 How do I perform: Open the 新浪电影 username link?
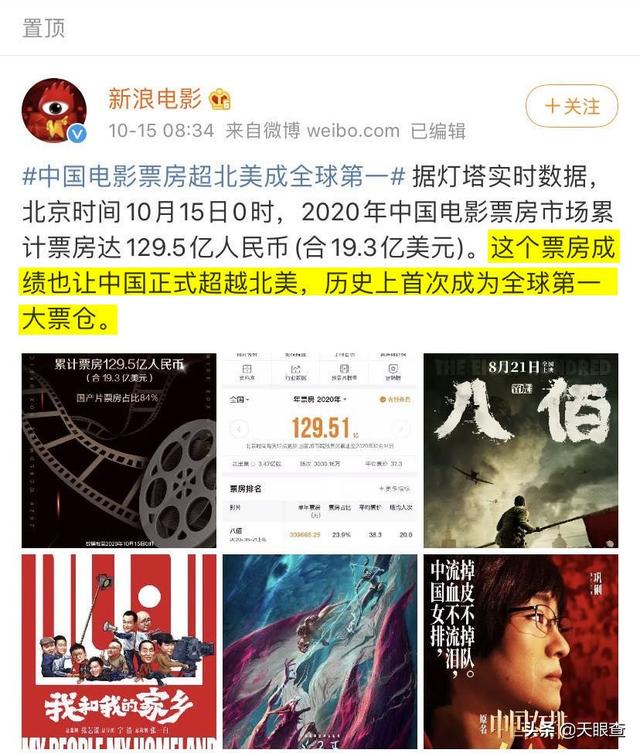tap(155, 98)
